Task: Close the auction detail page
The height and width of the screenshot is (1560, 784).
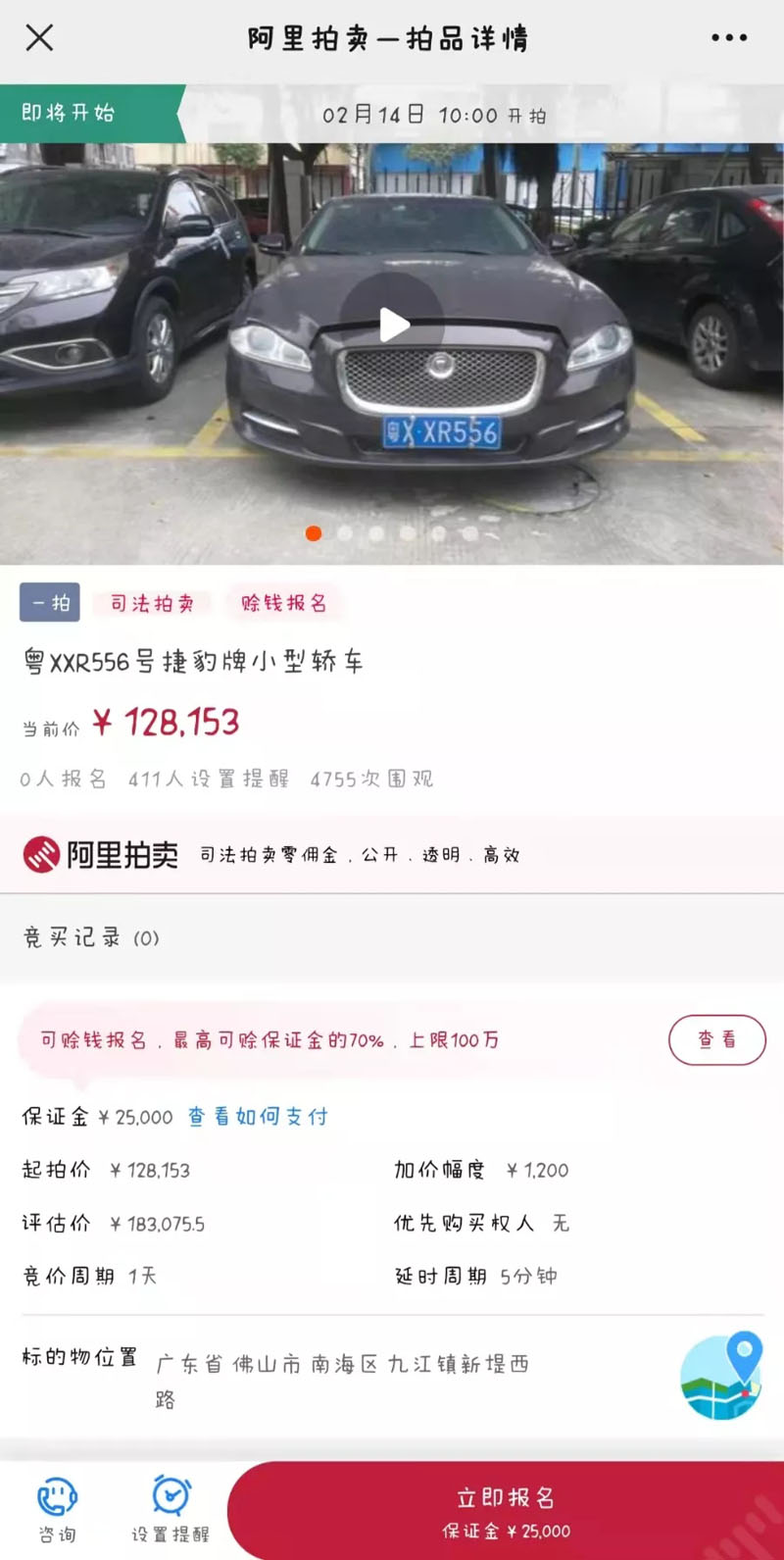Action: pyautogui.click(x=39, y=38)
